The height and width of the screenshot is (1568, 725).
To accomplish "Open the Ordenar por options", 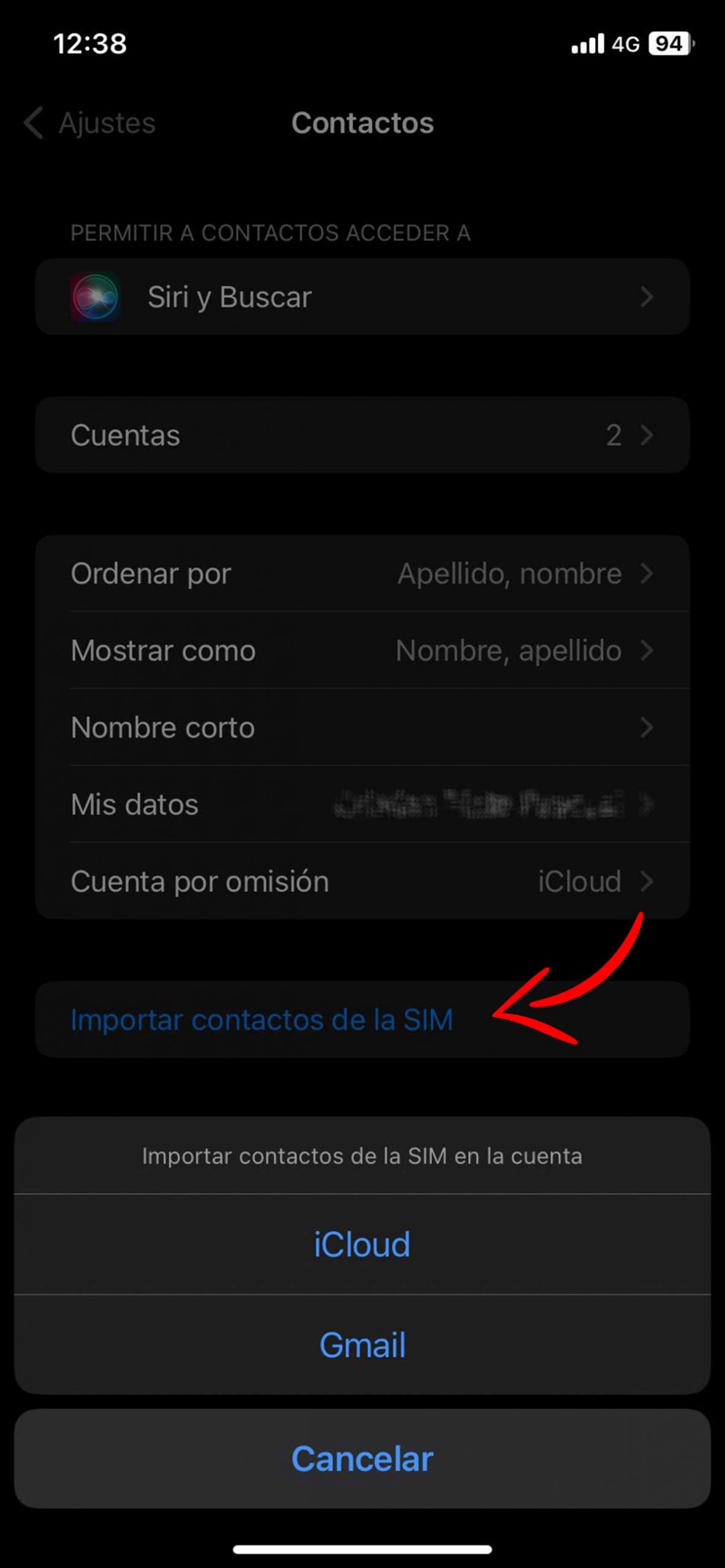I will click(362, 573).
